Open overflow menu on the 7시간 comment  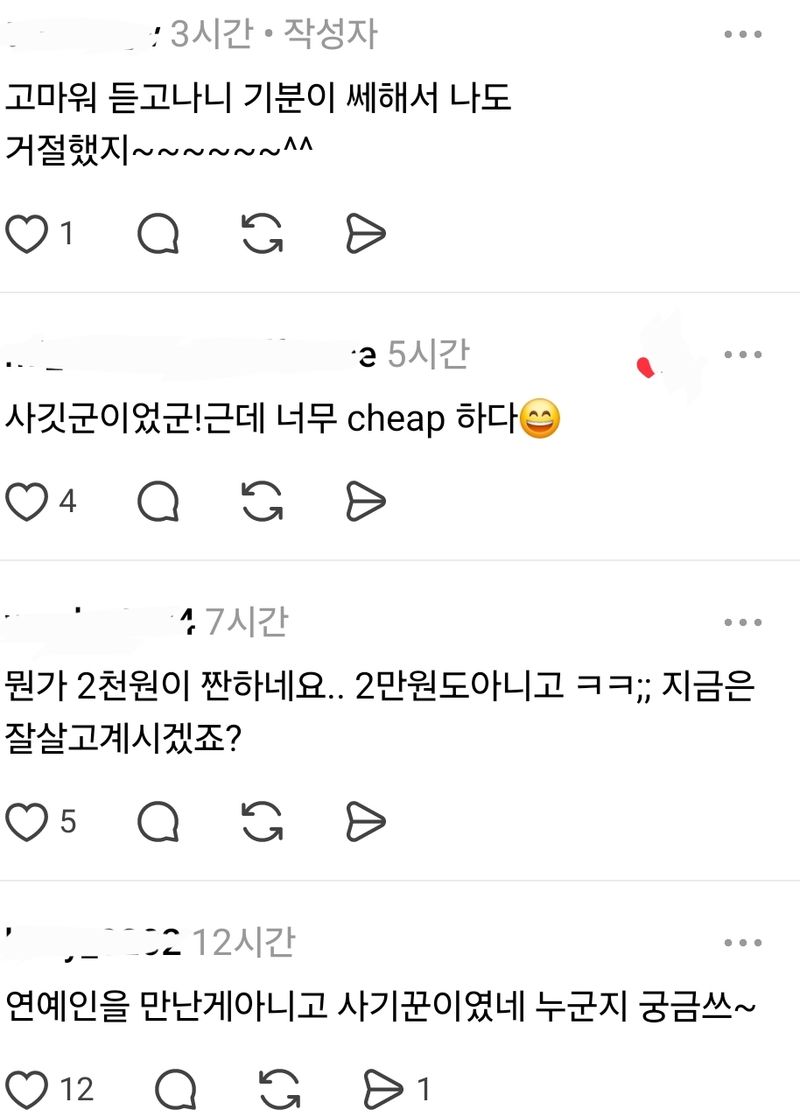(743, 623)
